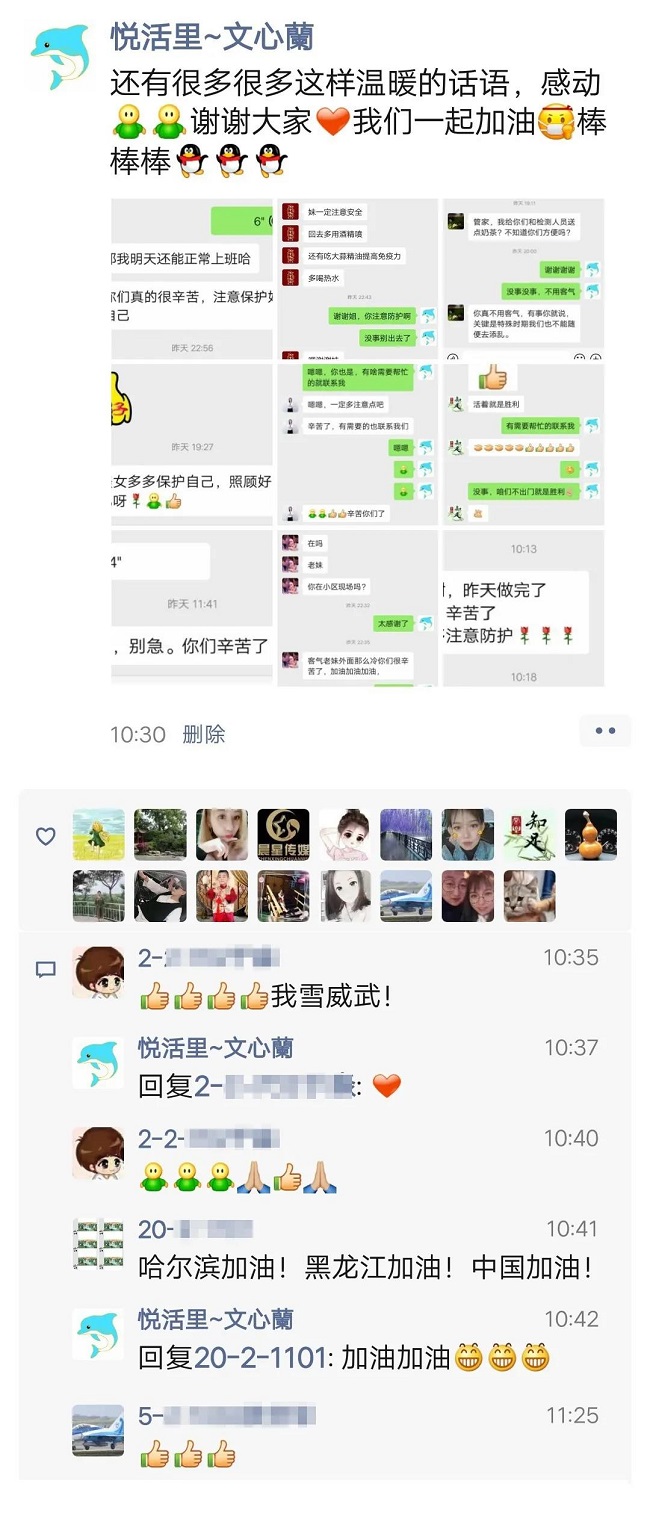Enlarge the chat image about sending 奶茶

(x=523, y=279)
